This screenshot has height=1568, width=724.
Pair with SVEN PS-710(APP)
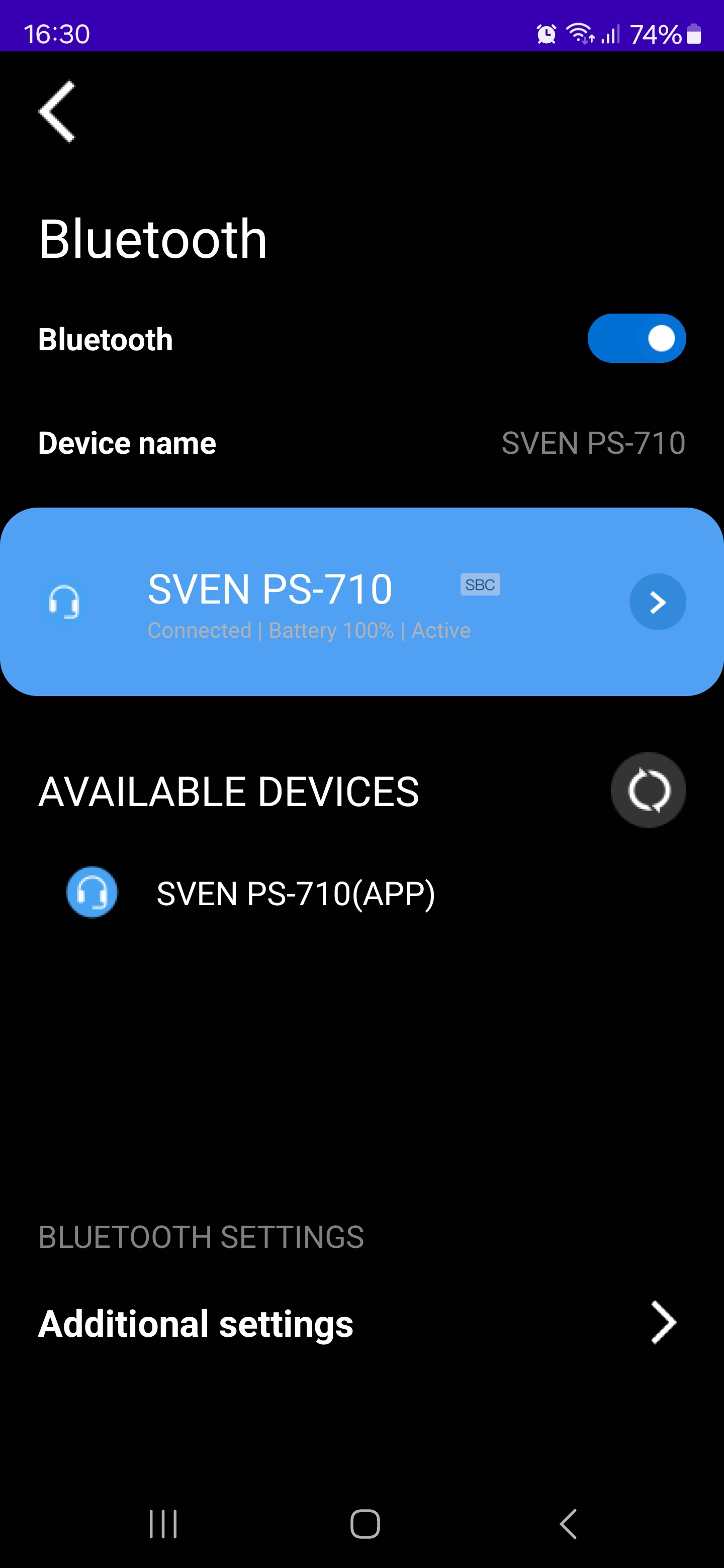(295, 893)
